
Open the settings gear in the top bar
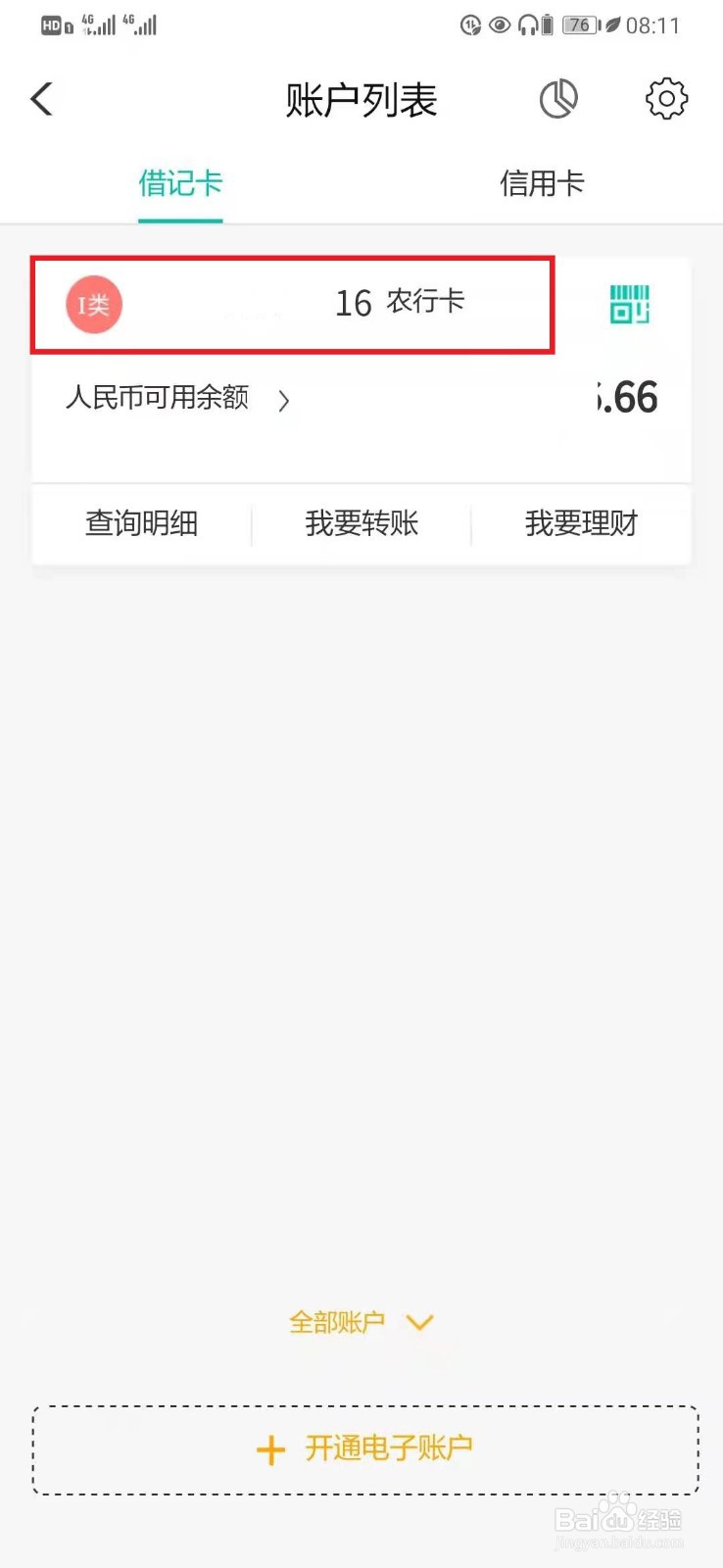666,98
